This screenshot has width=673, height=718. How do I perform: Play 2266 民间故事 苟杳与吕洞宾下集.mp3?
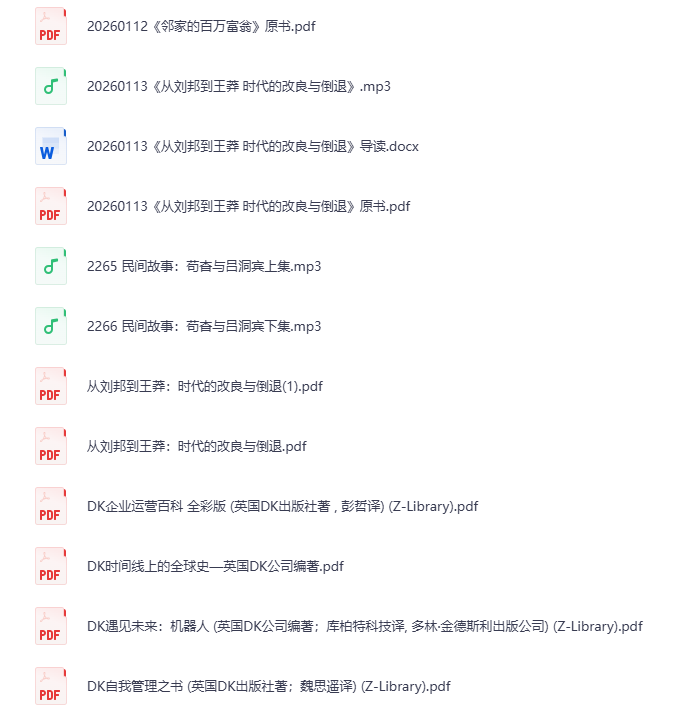tap(204, 326)
